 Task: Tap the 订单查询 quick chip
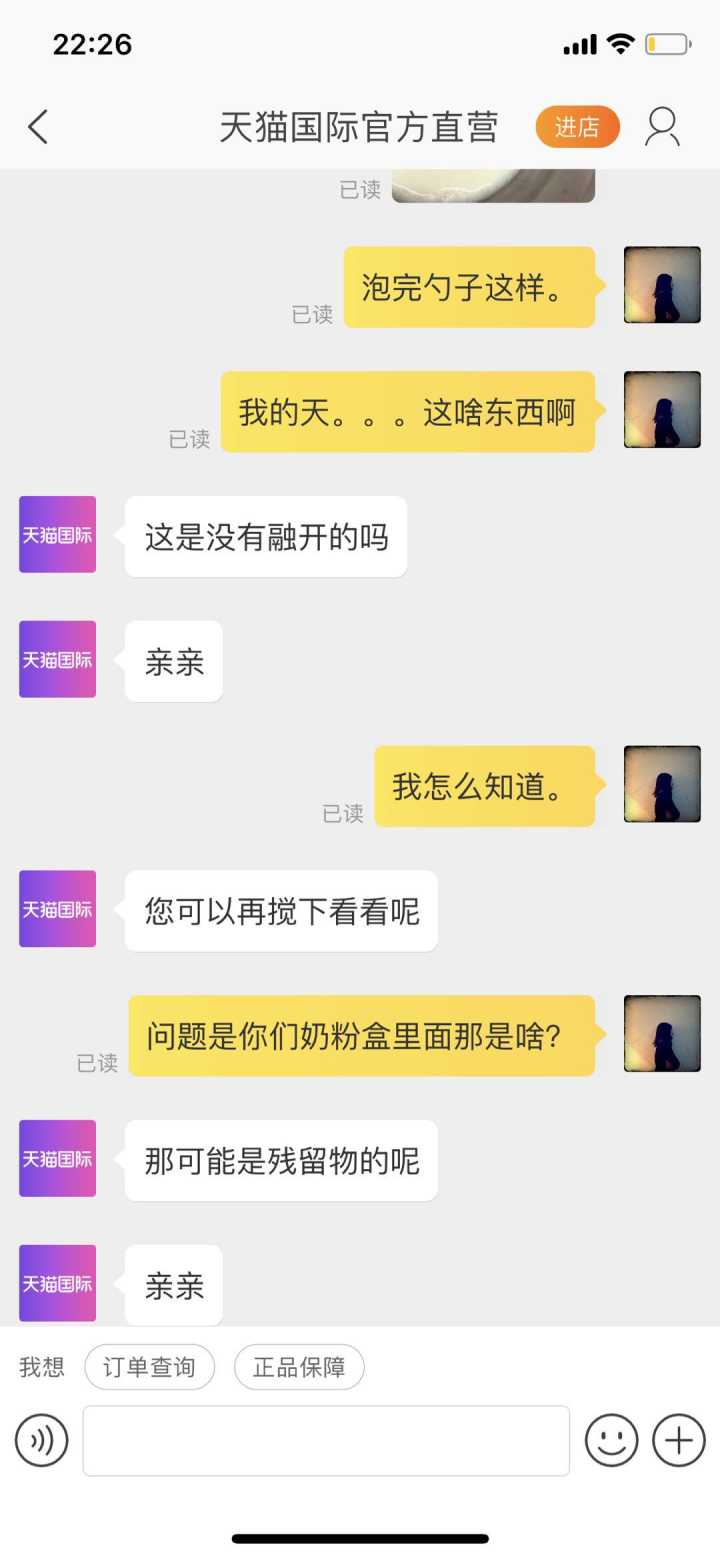149,1367
